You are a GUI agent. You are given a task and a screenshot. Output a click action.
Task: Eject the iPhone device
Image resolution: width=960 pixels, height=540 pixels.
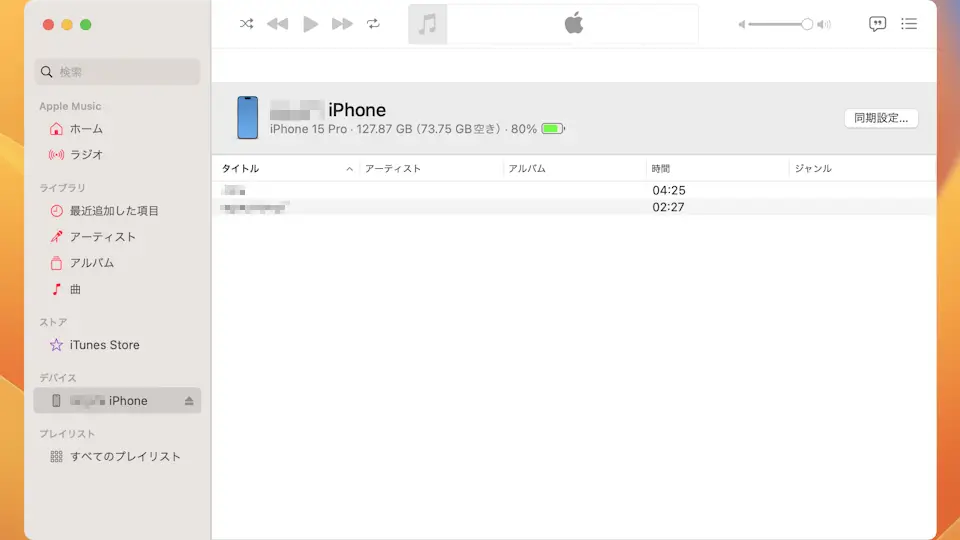coord(189,401)
